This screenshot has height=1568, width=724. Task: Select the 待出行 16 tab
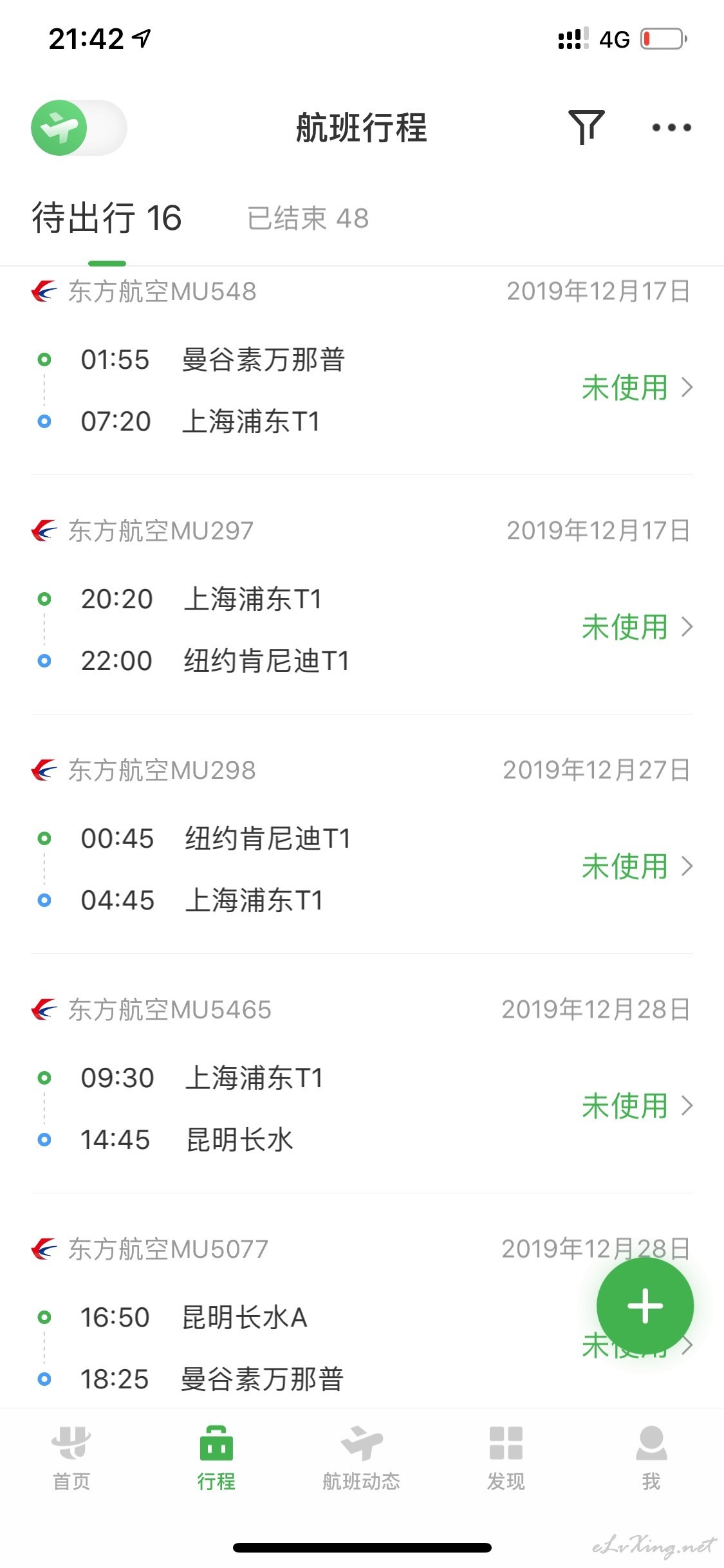pos(107,218)
